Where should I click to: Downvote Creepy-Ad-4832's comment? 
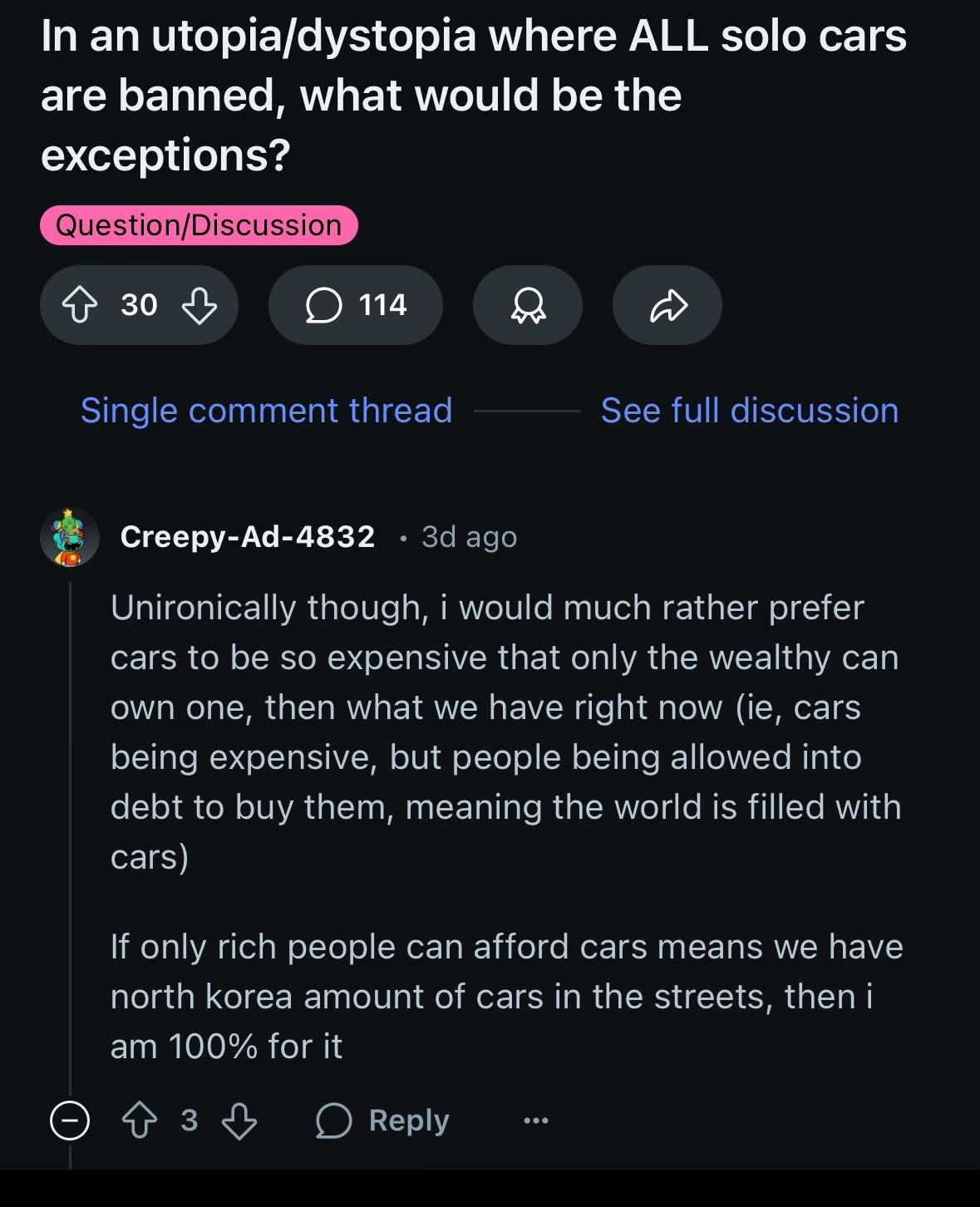pyautogui.click(x=239, y=1121)
